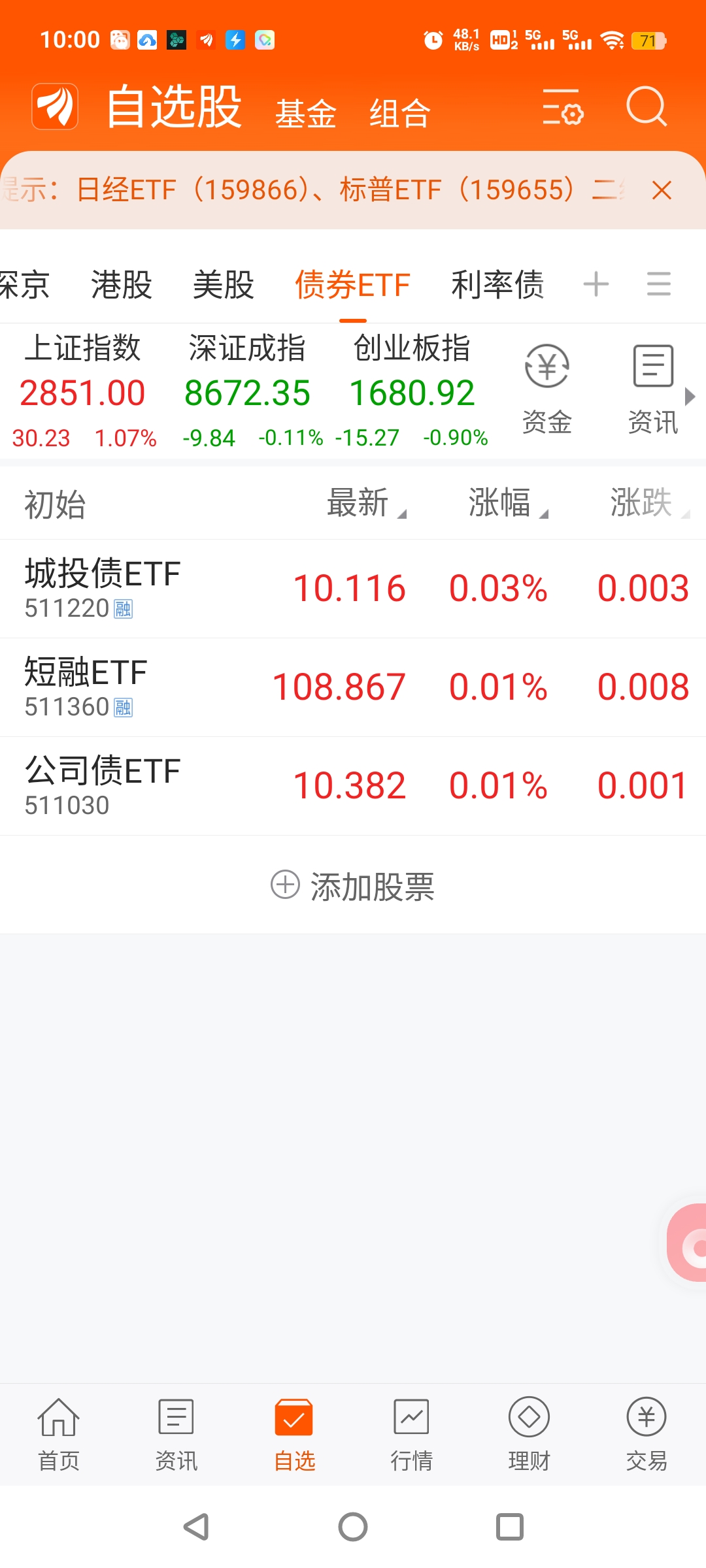Screen dimensions: 706x1568
Task: Dismiss the 日经ETF notice banner
Action: pyautogui.click(x=662, y=189)
